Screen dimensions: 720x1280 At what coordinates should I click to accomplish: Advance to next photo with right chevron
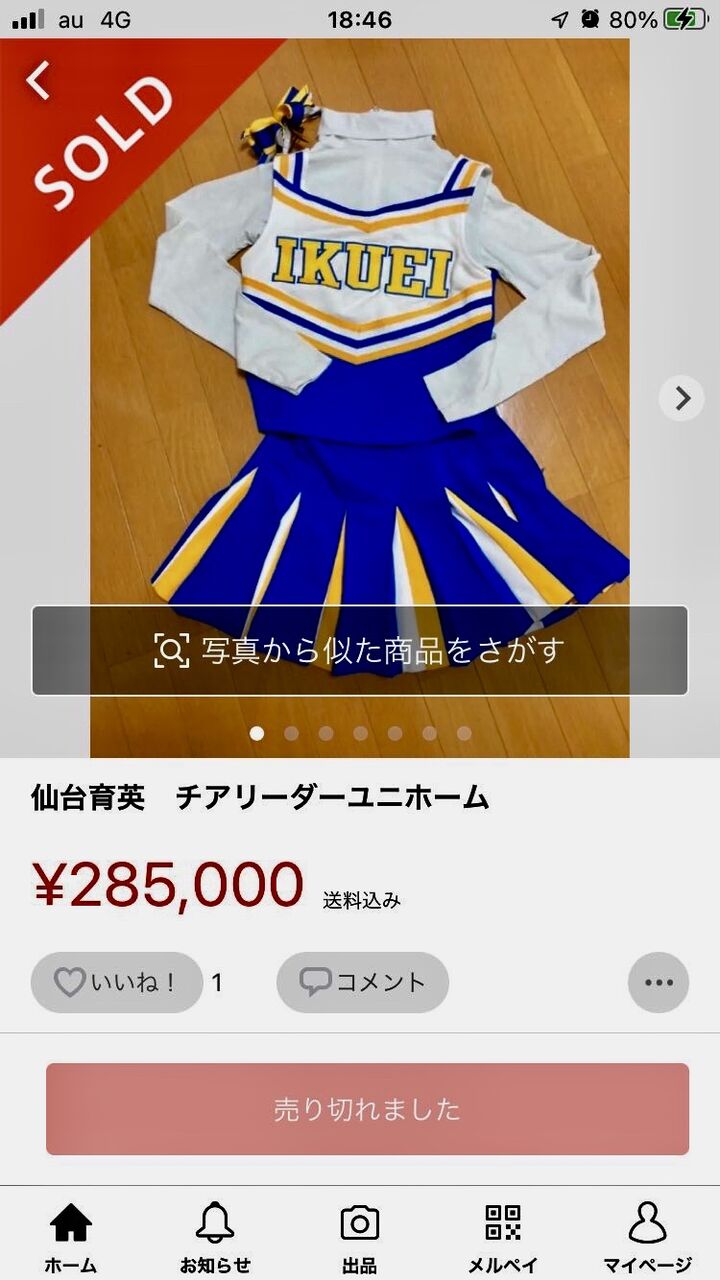click(x=681, y=398)
